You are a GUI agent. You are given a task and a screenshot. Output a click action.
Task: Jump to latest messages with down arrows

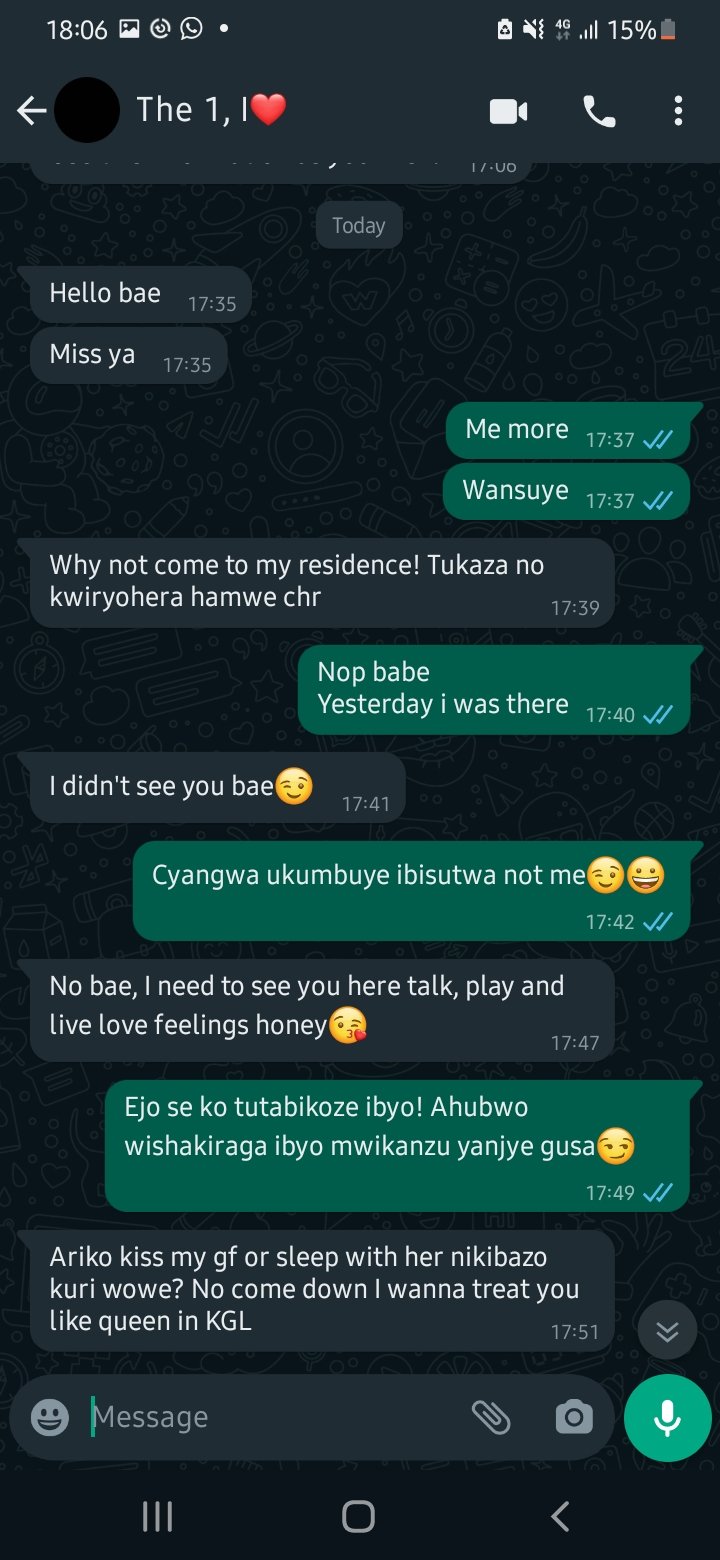click(667, 1330)
